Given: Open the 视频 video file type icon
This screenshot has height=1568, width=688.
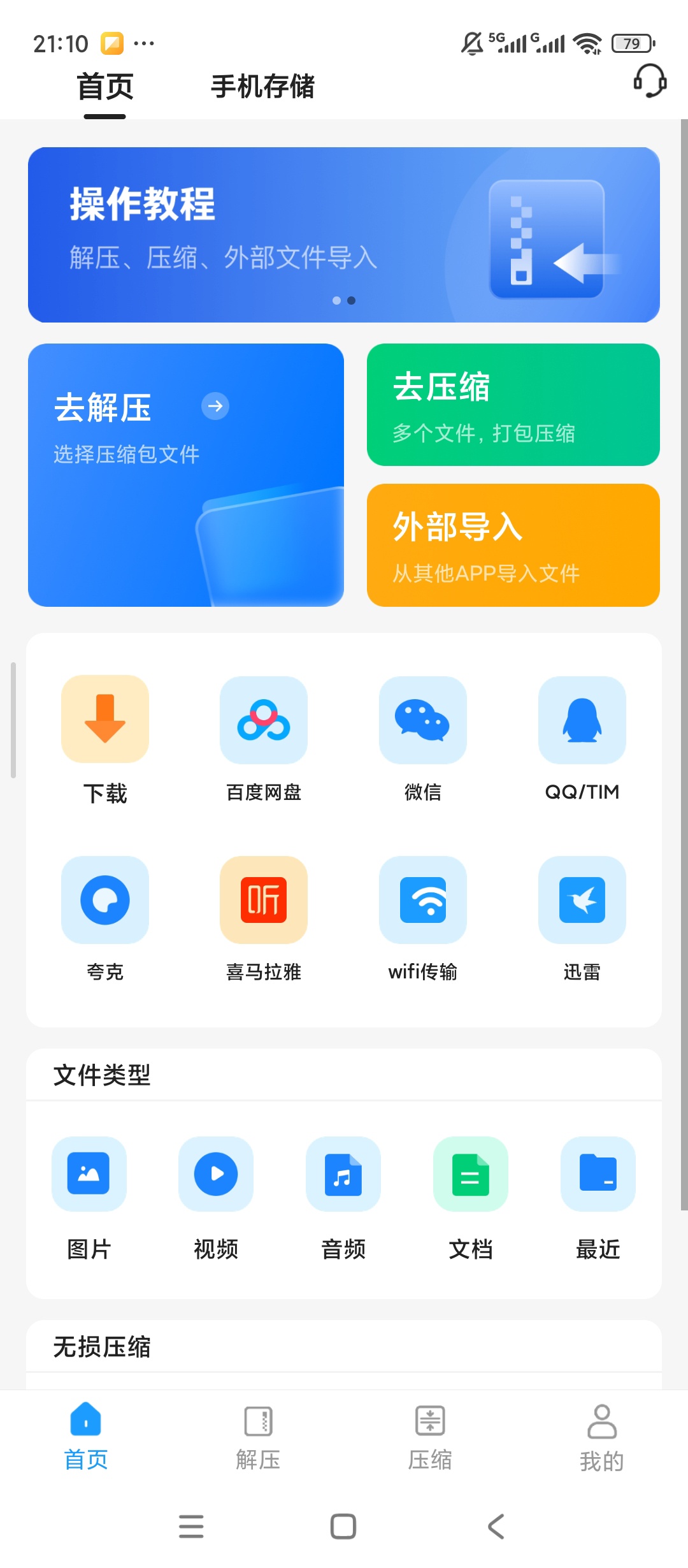Looking at the screenshot, I should (216, 1175).
